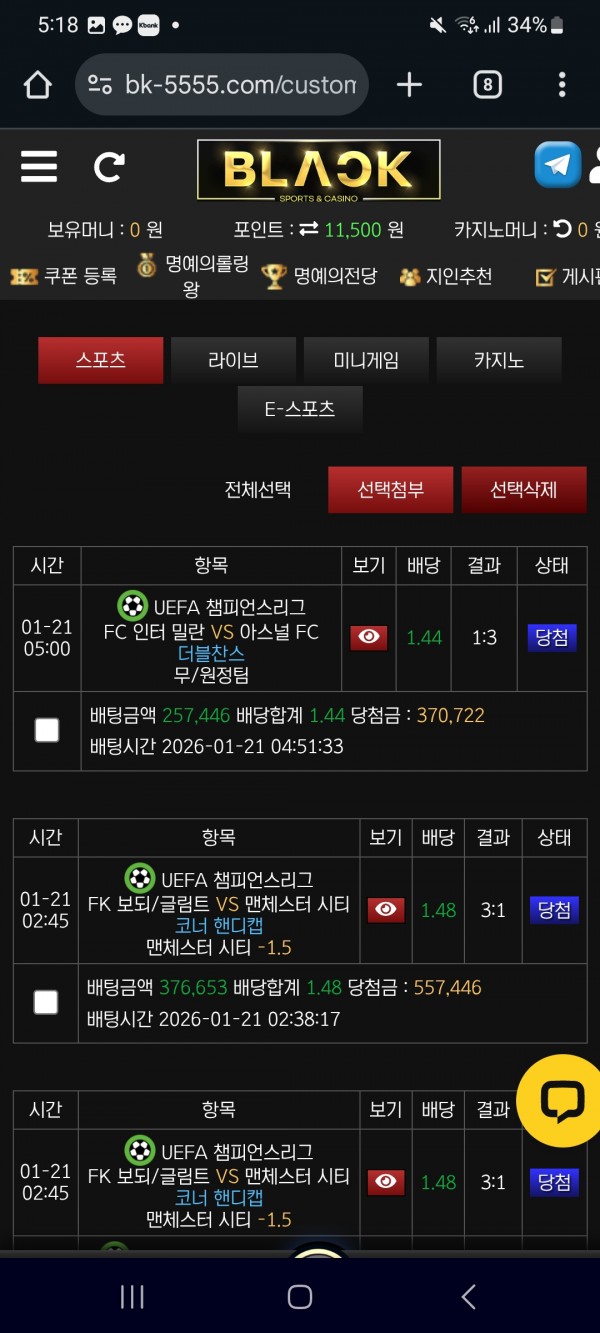Image resolution: width=600 pixels, height=1333 pixels.
Task: Open 명예의전당 hall of fame
Action: 320,276
